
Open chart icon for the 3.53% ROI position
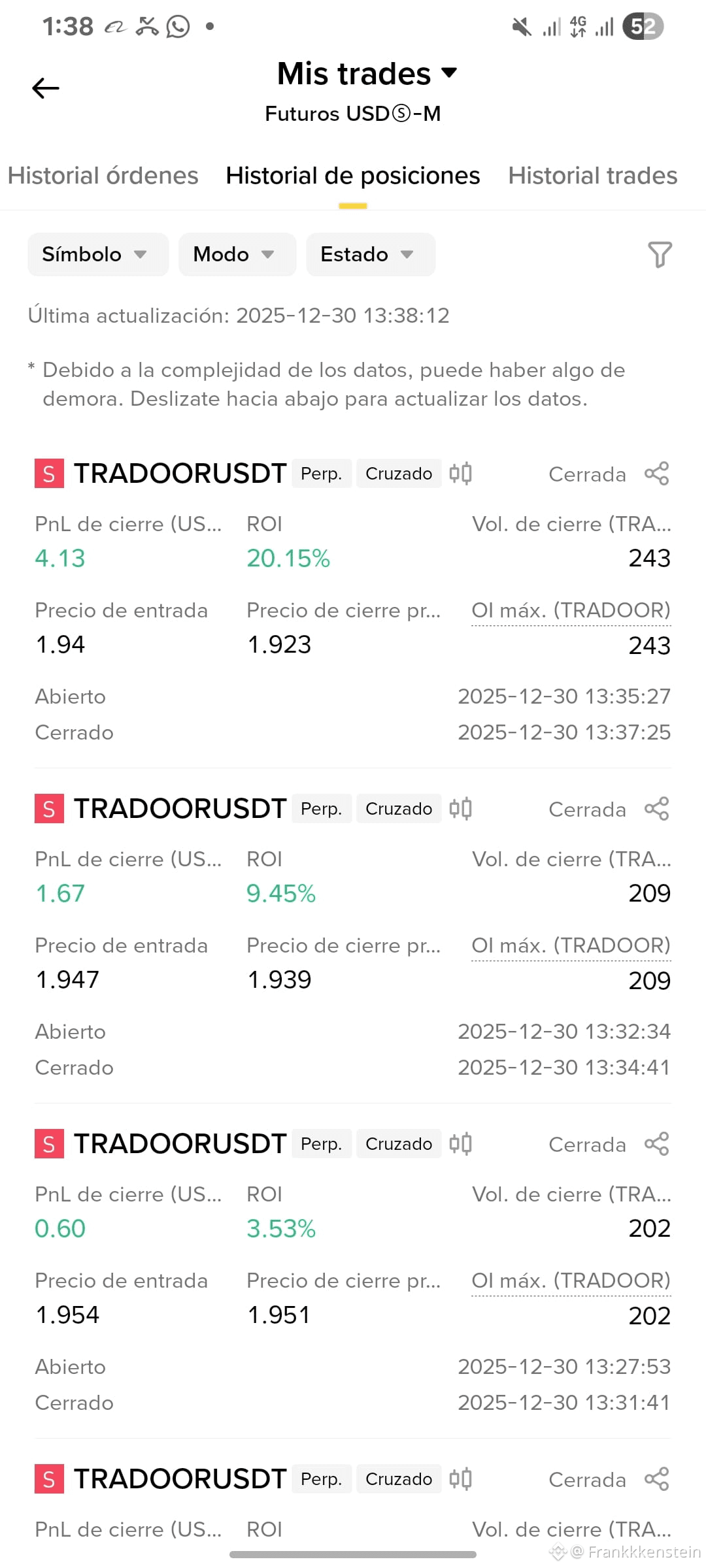tap(461, 1143)
